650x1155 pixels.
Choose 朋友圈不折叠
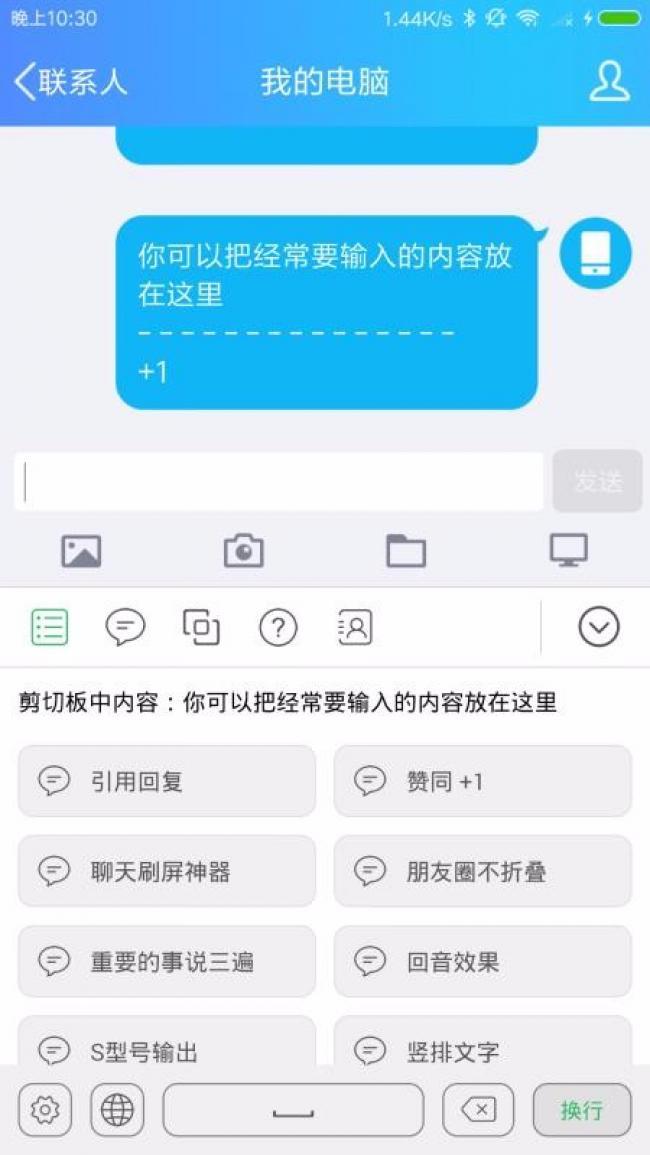(x=482, y=871)
